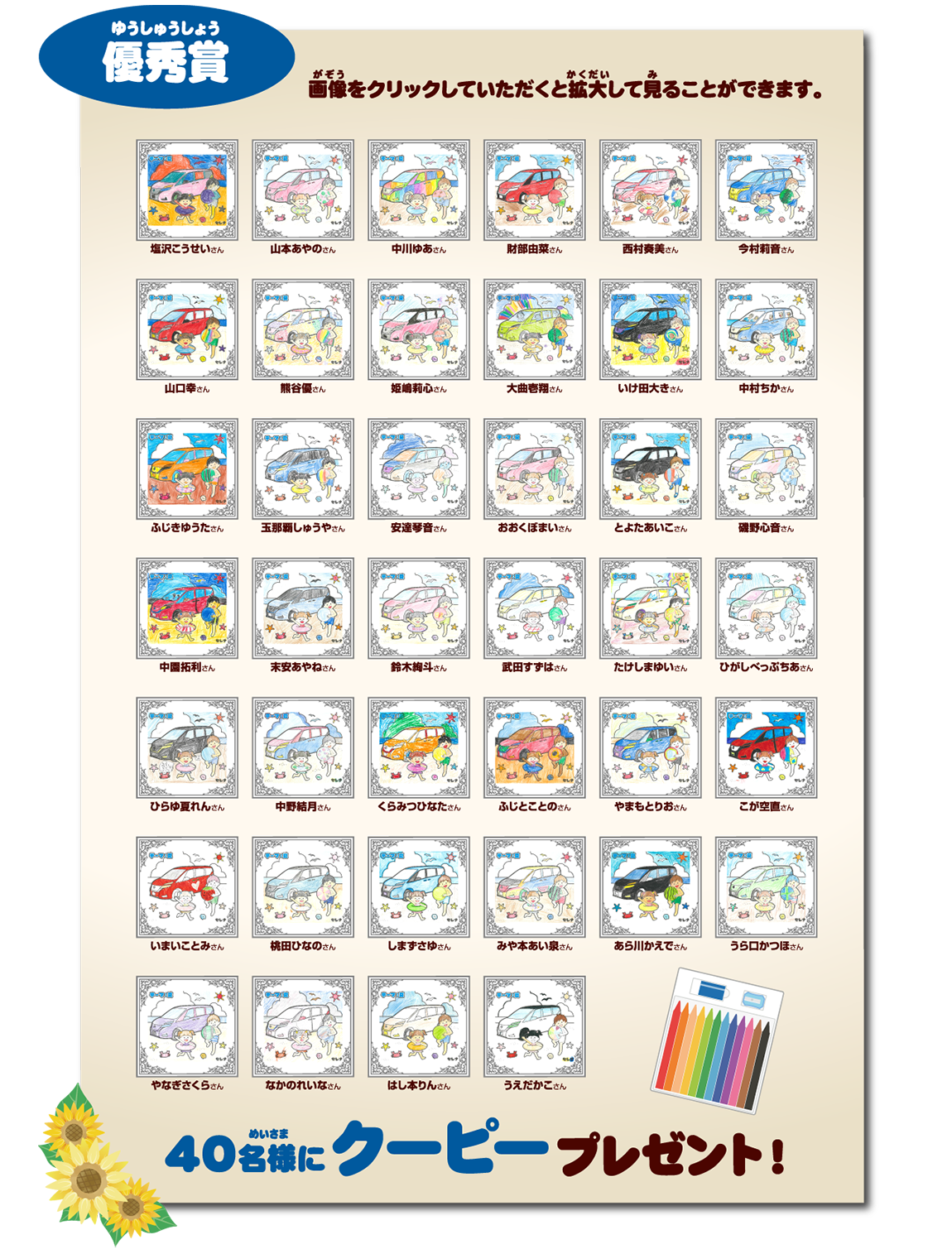
Task: Enlarge あら川かえで's drawing
Action: (x=651, y=887)
